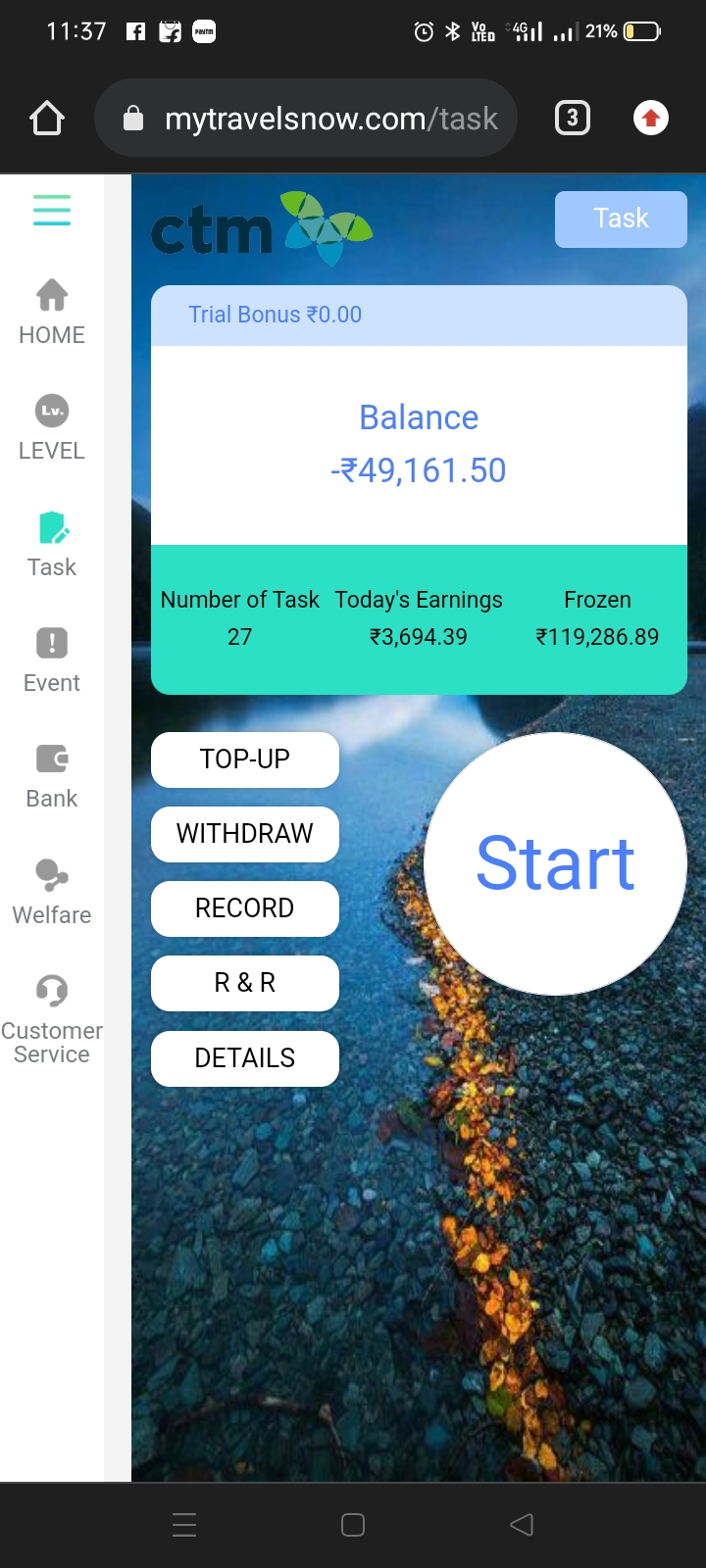Screen dimensions: 706x1568
Task: Select Task in the side navigation
Action: click(51, 544)
